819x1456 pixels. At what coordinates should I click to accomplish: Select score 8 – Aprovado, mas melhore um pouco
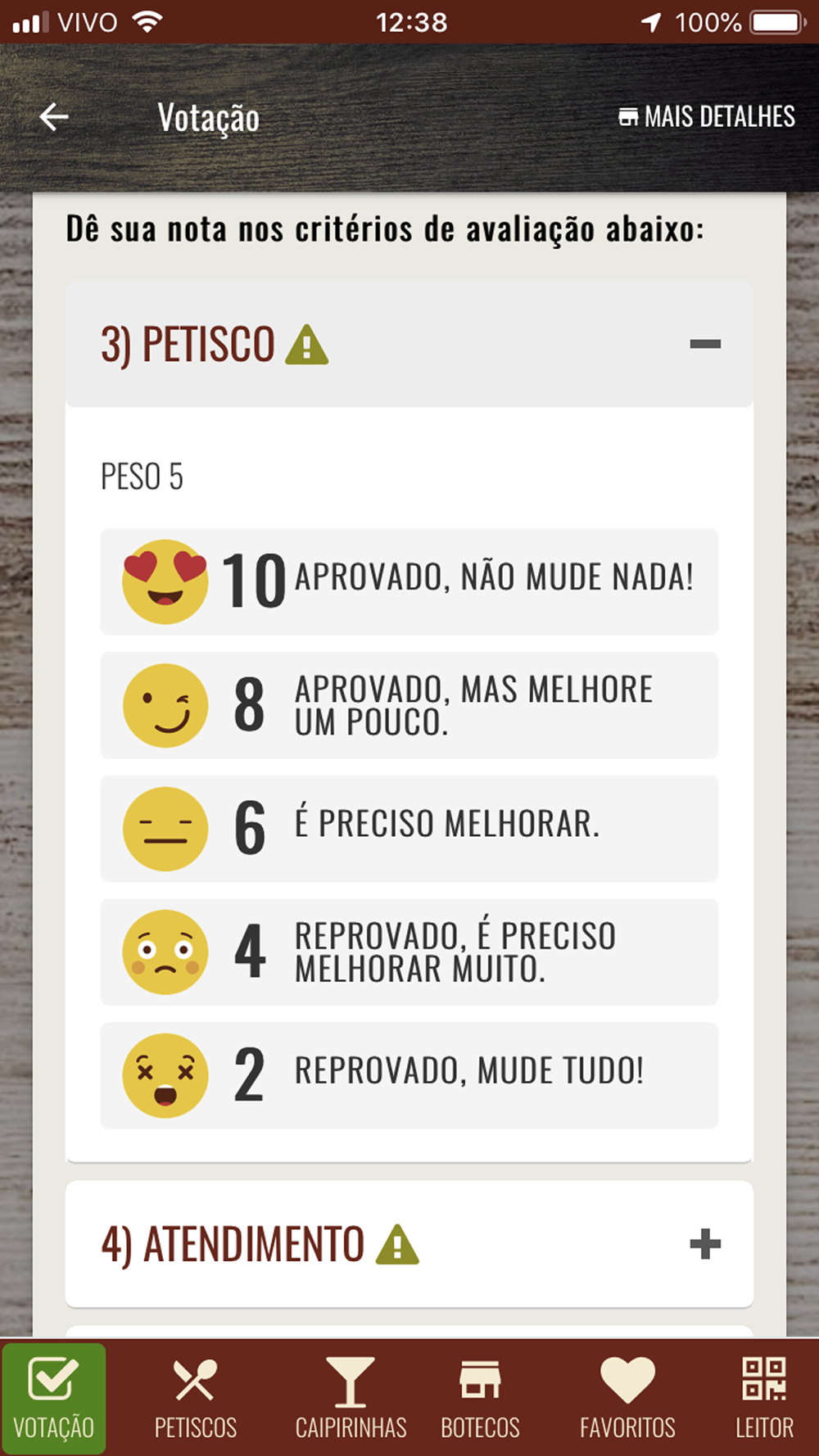409,705
